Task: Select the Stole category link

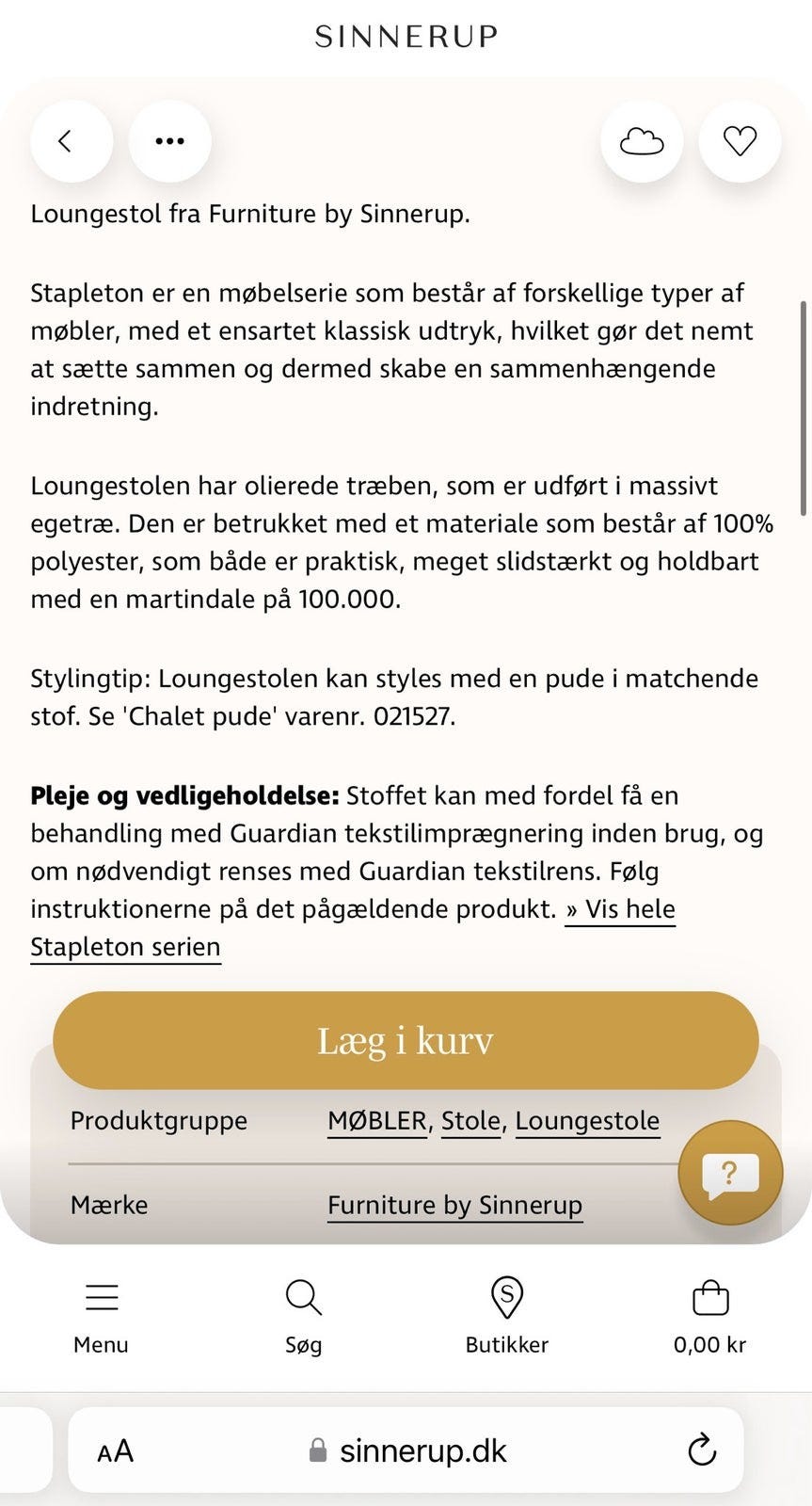Action: [470, 1120]
